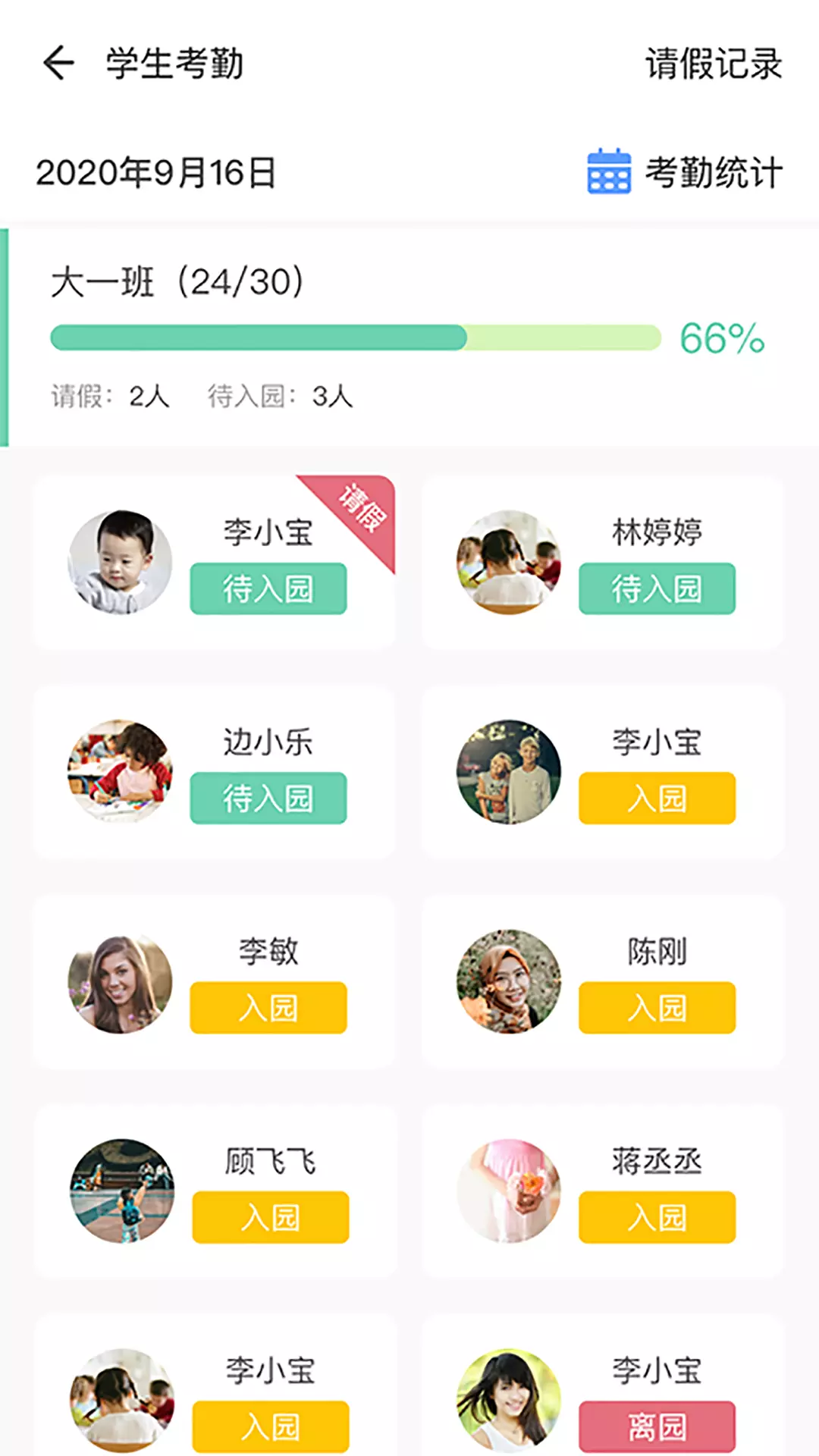The width and height of the screenshot is (819, 1456).
Task: Tap 待入园 button for 林婷婷
Action: click(657, 588)
